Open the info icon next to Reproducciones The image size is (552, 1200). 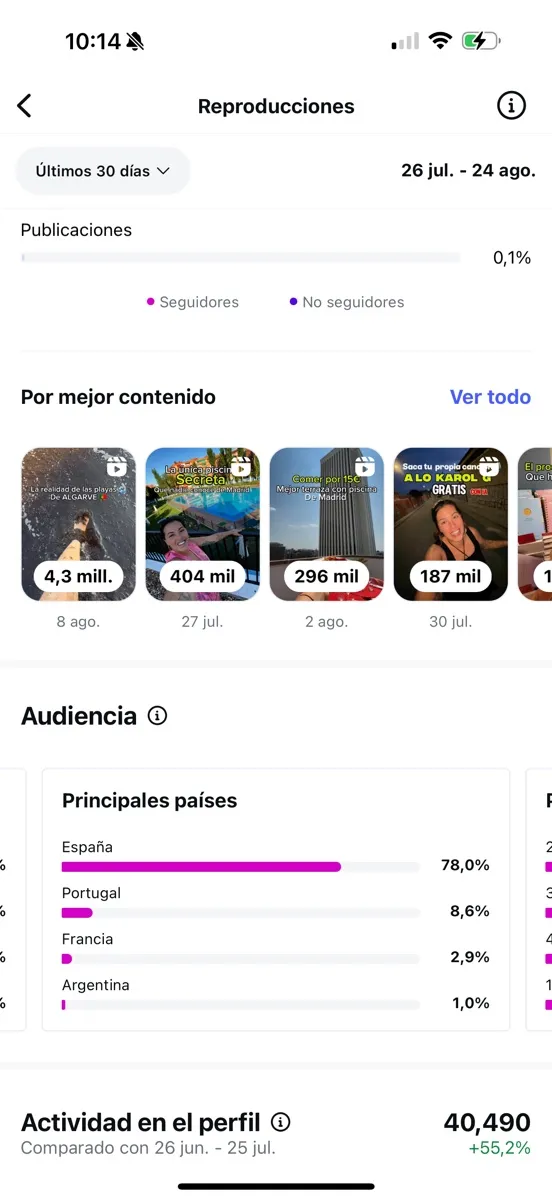pyautogui.click(x=511, y=105)
